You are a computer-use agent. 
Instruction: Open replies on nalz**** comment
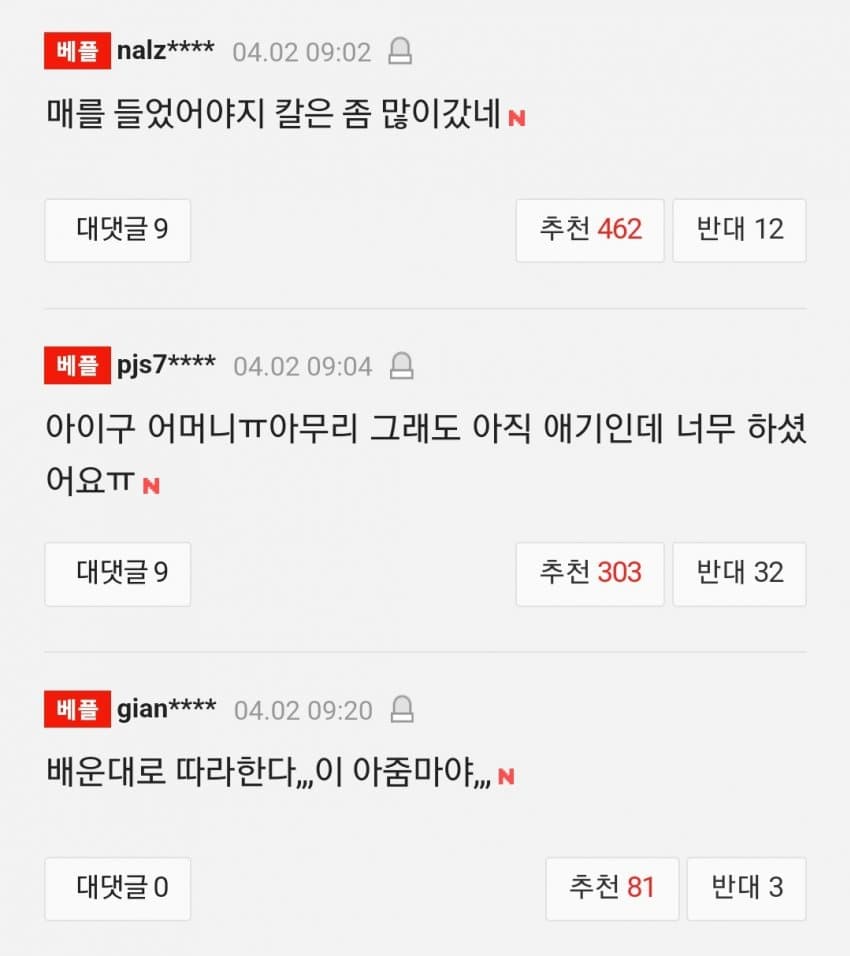(x=118, y=230)
